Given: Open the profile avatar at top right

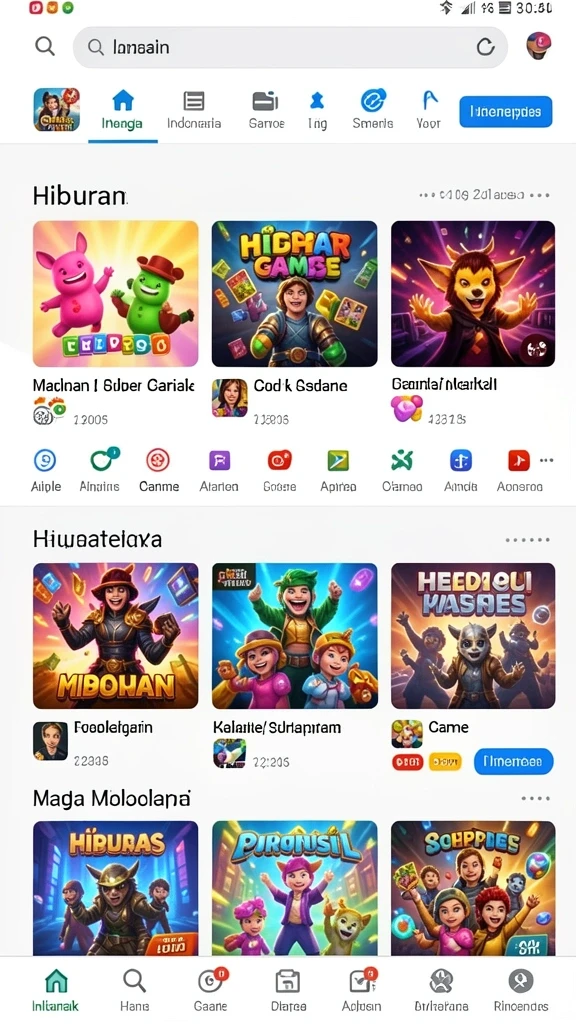Looking at the screenshot, I should coord(539,46).
